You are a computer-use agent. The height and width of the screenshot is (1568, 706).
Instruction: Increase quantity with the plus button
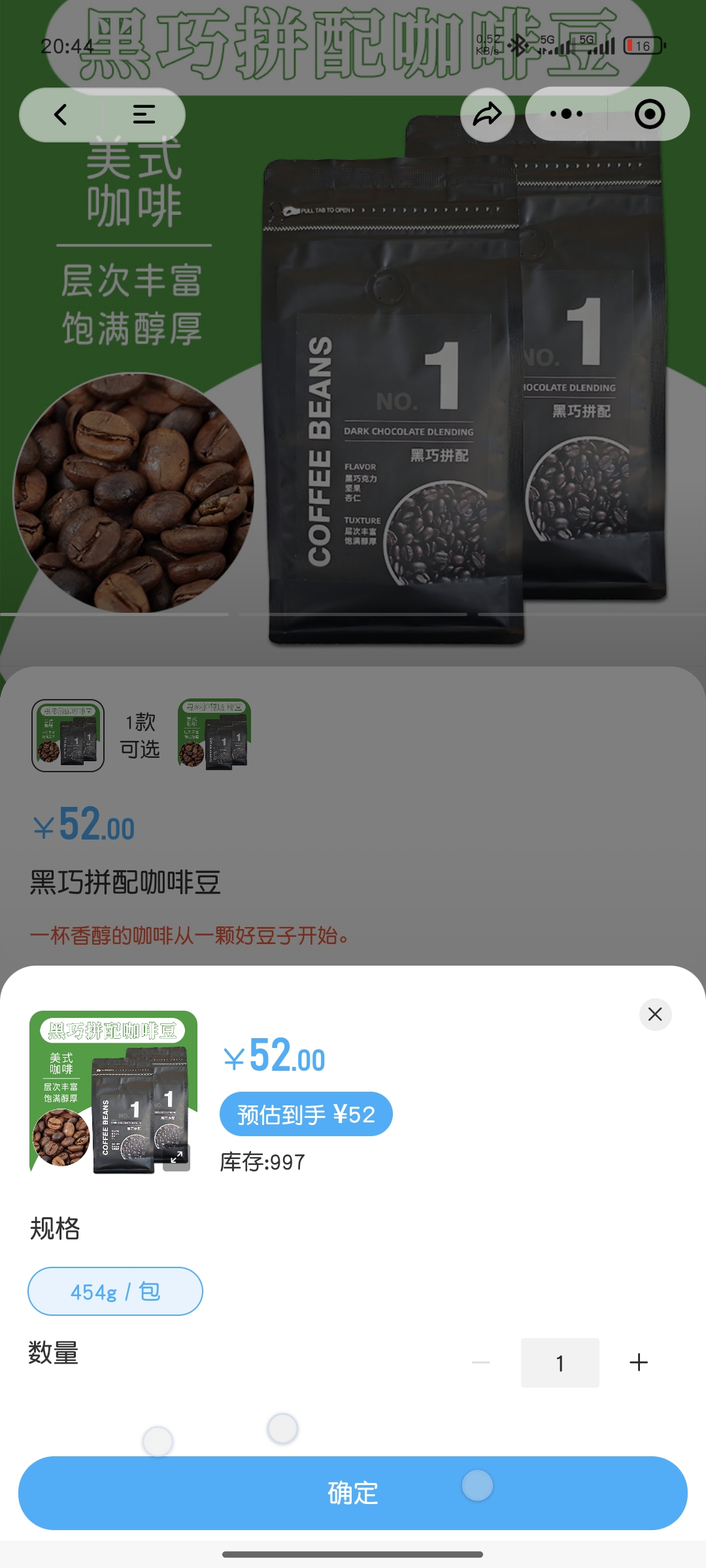tap(638, 1362)
